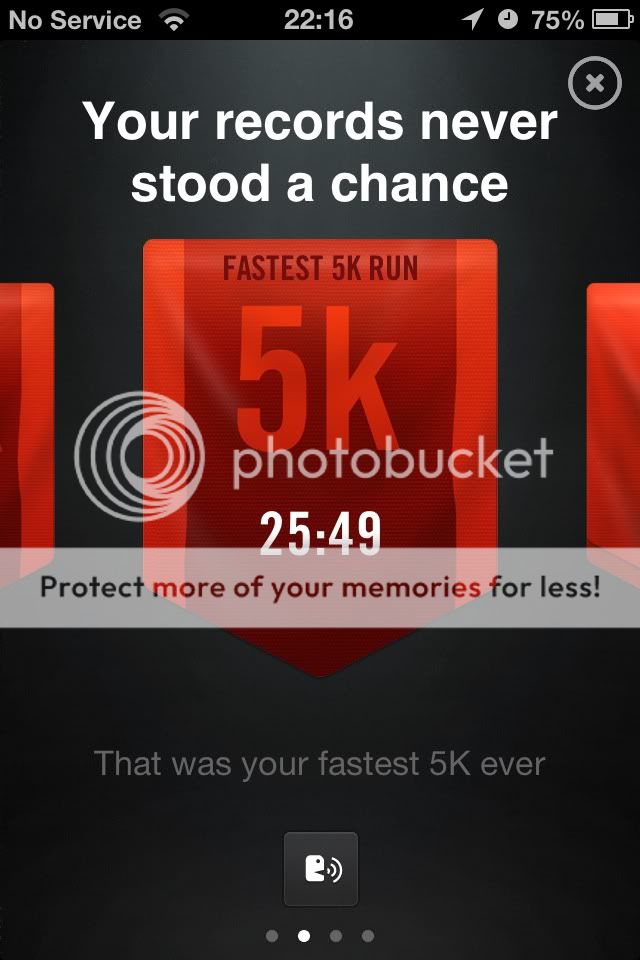640x960 pixels.
Task: Jump to the third page indicator dot
Action: pos(336,936)
